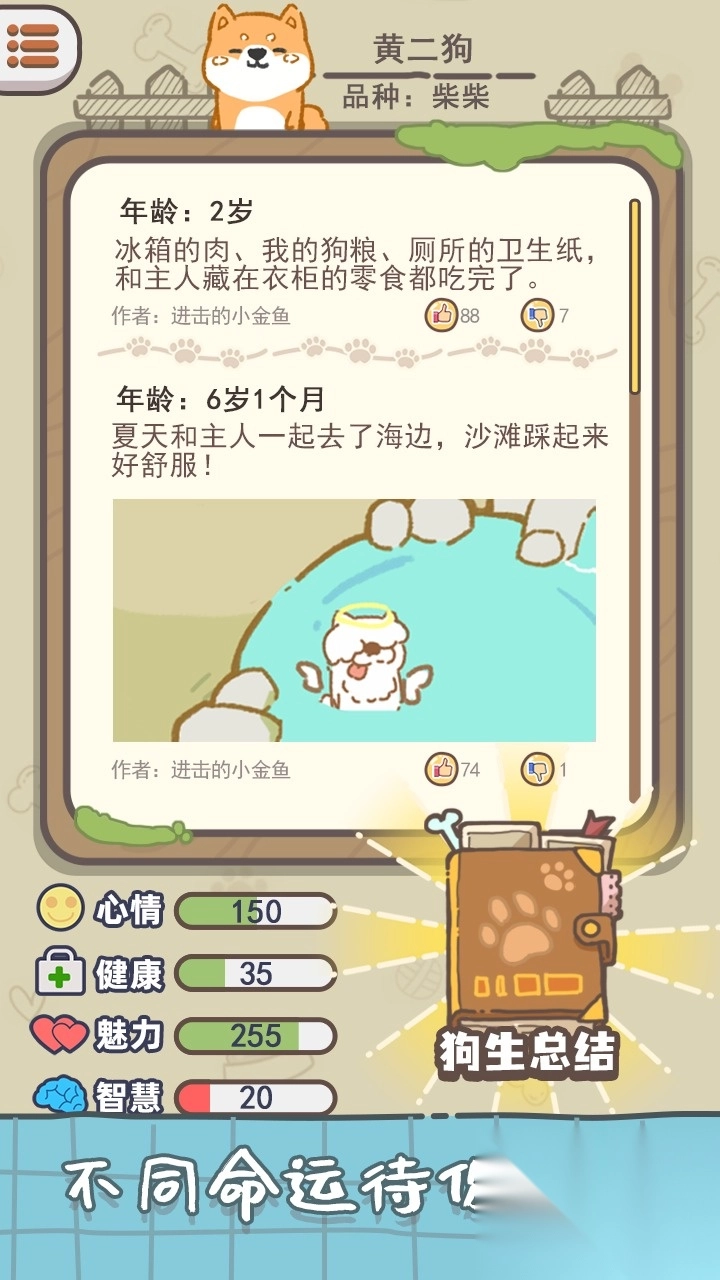Like the age 2岁 diary entry
The image size is (720, 1280).
tap(441, 315)
